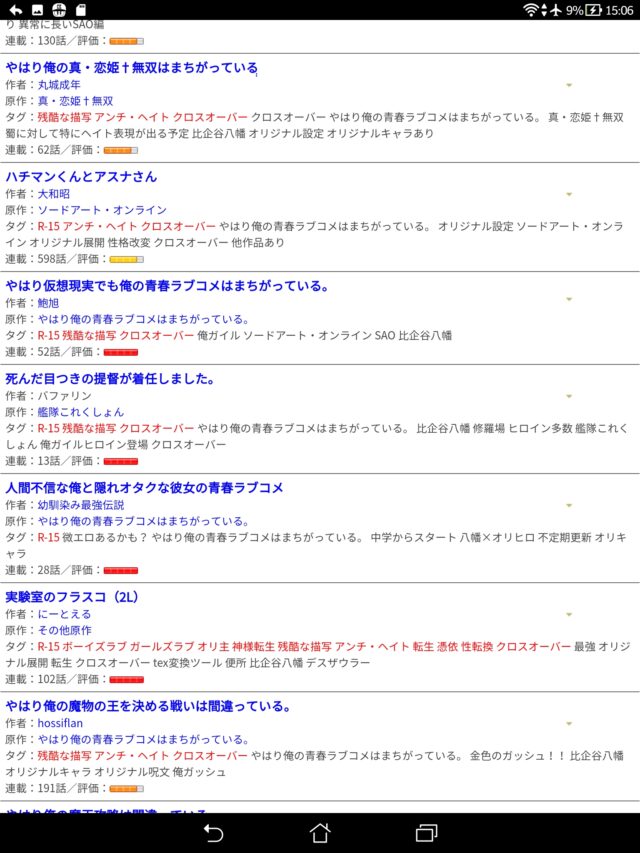Open novel やはり仮想現実でも俺の青春ラブコメはまちがっている。
Screen dimensions: 640x853
168,286
